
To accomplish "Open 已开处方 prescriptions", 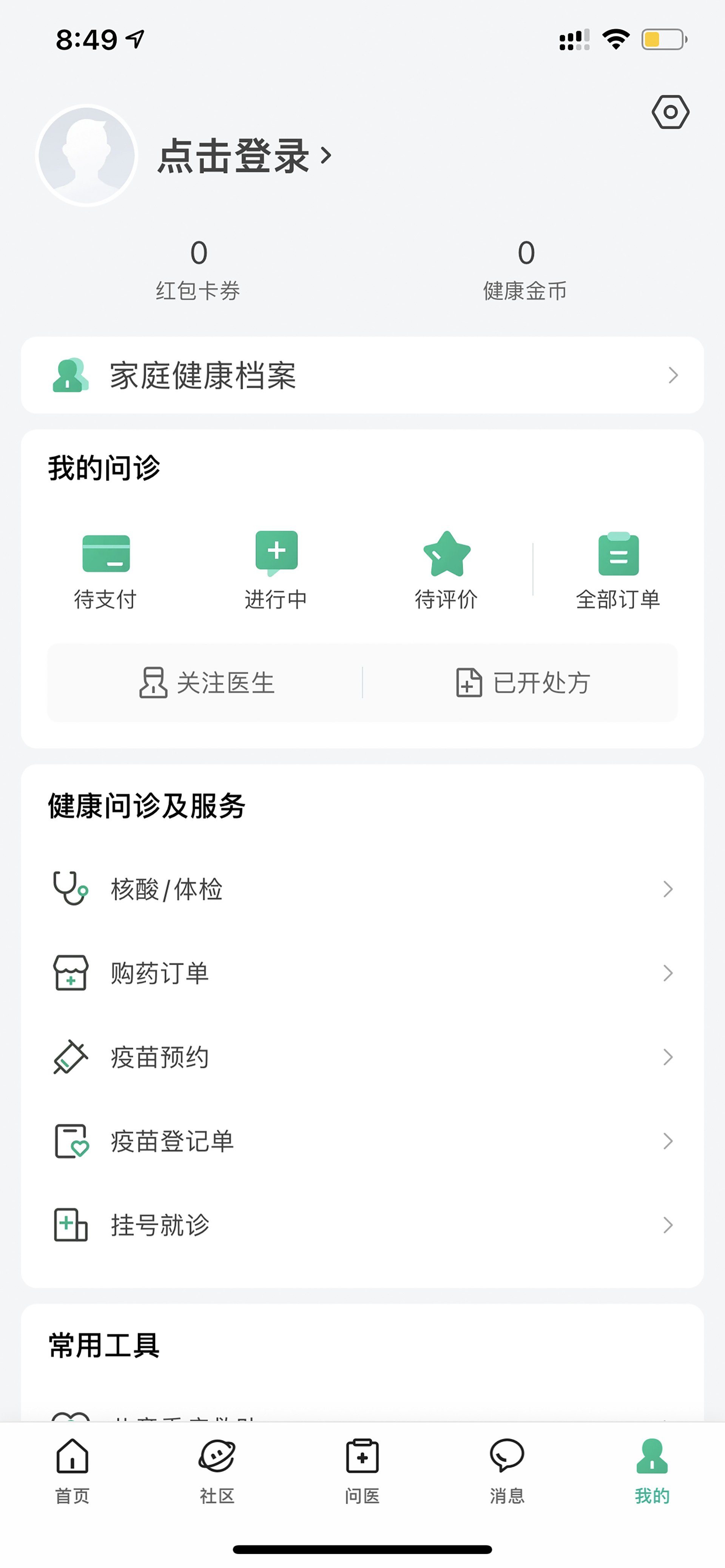I will pyautogui.click(x=521, y=682).
